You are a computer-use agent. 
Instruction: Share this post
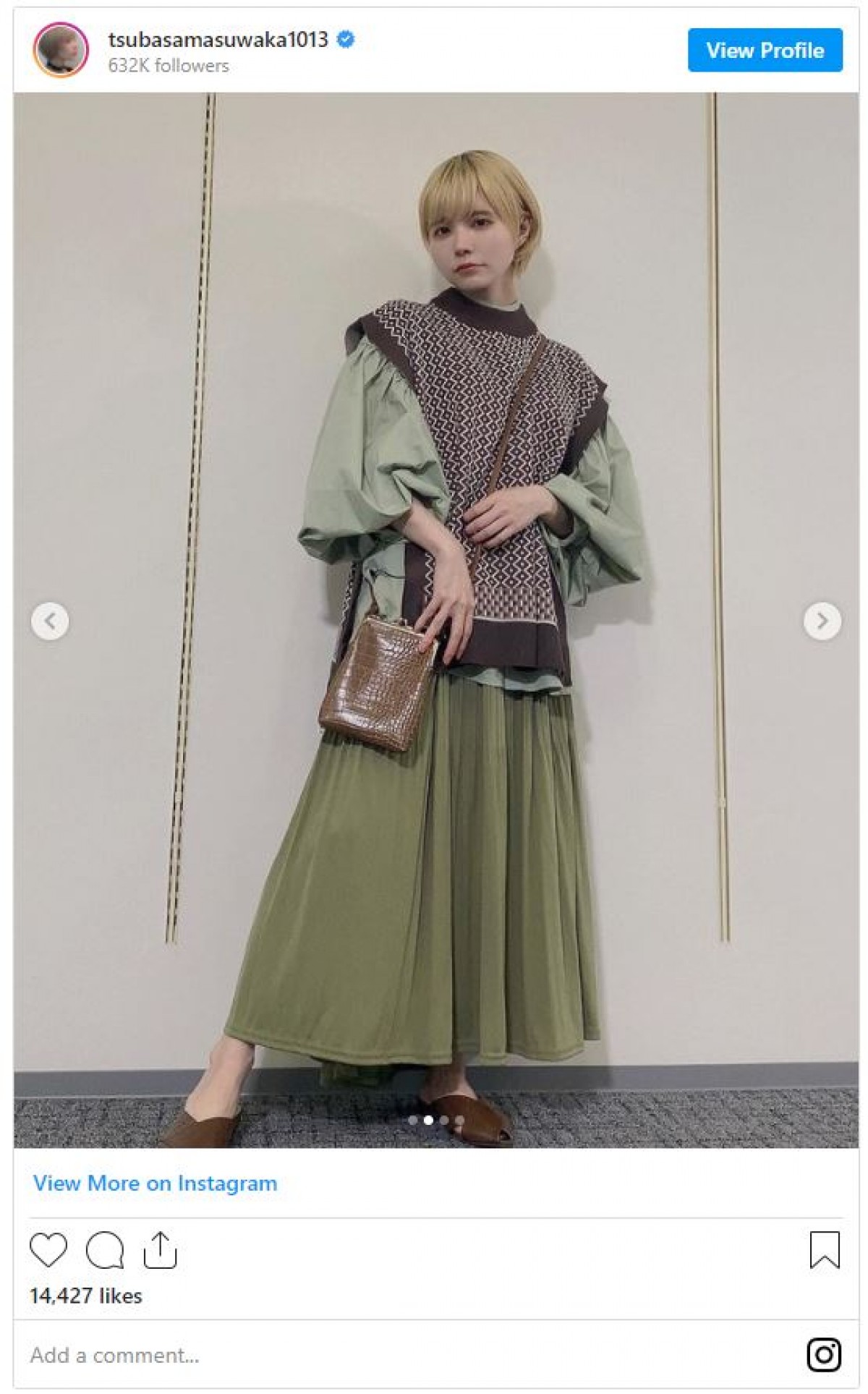[160, 1250]
